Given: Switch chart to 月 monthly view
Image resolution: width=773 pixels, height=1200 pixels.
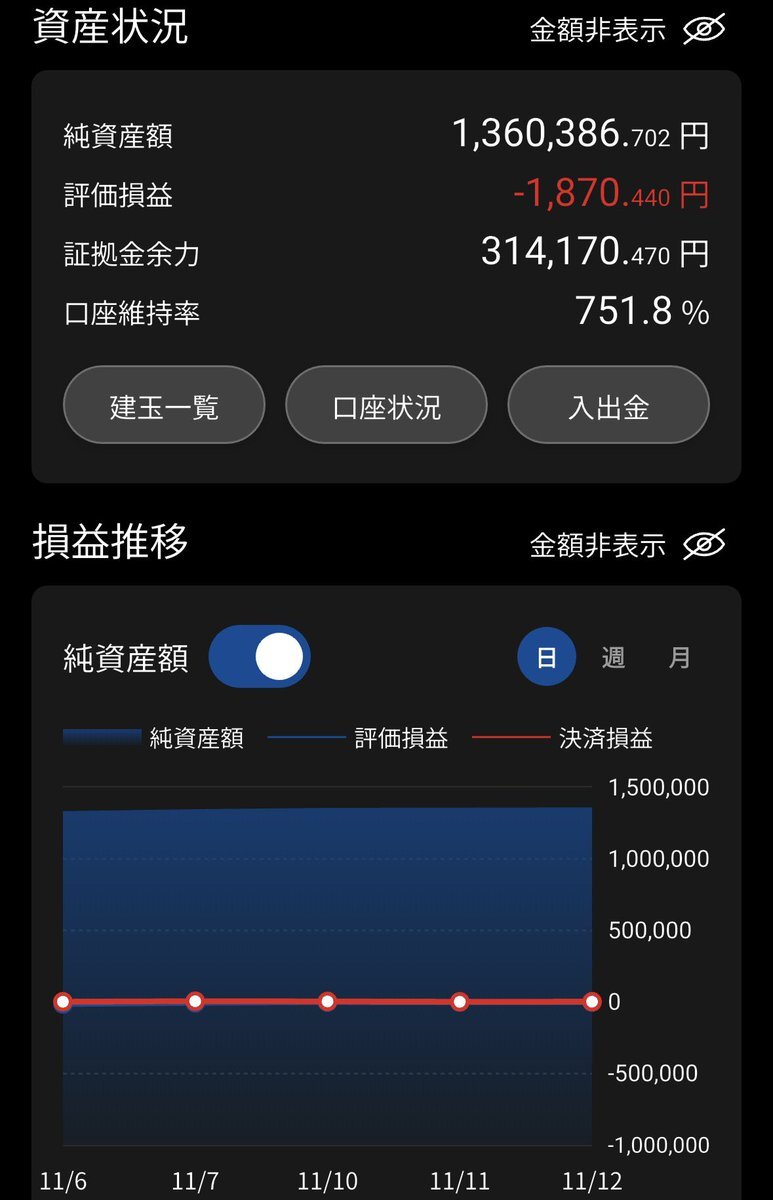Looking at the screenshot, I should (679, 657).
